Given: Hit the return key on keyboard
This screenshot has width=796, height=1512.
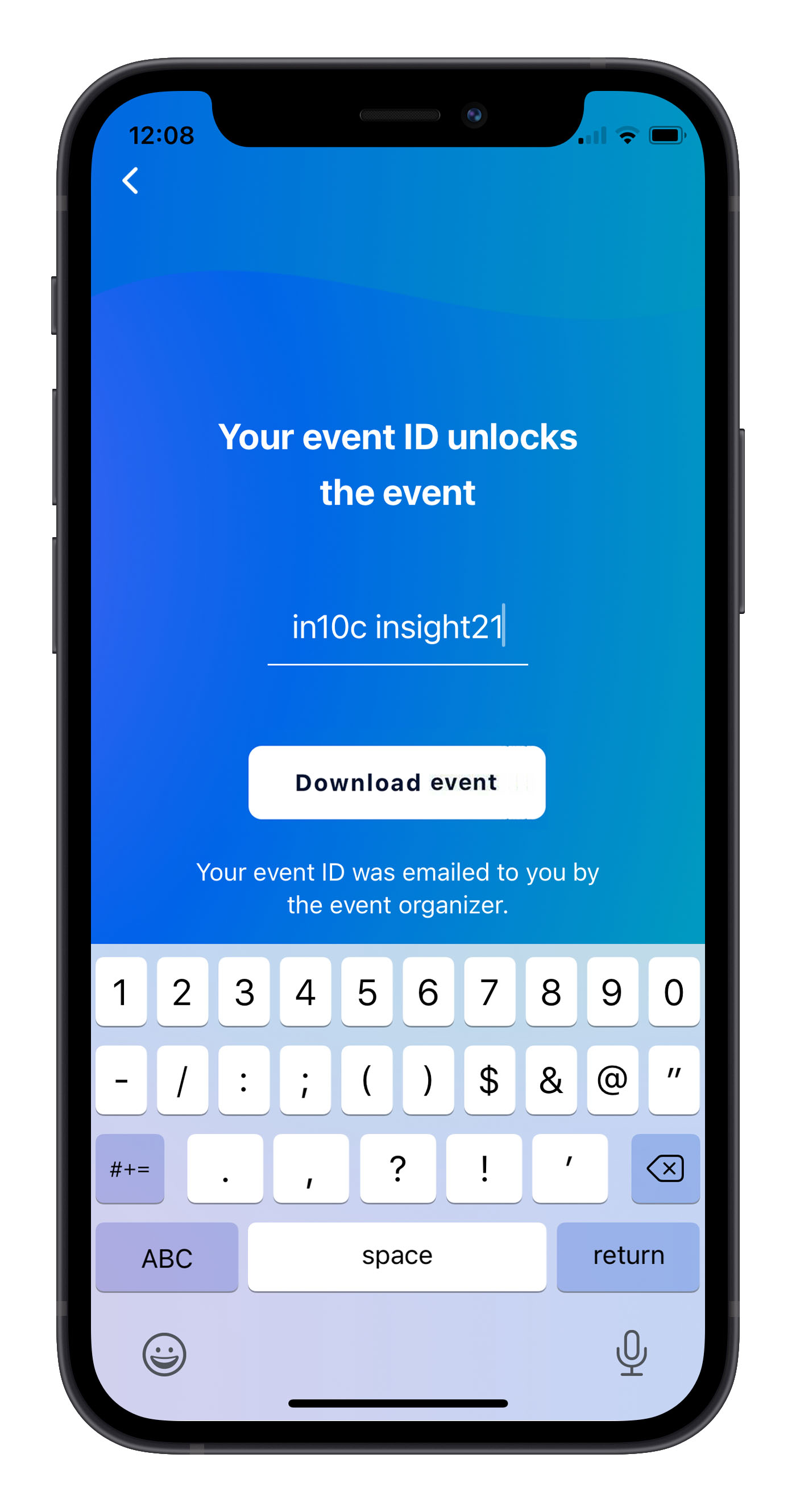Looking at the screenshot, I should 628,1257.
